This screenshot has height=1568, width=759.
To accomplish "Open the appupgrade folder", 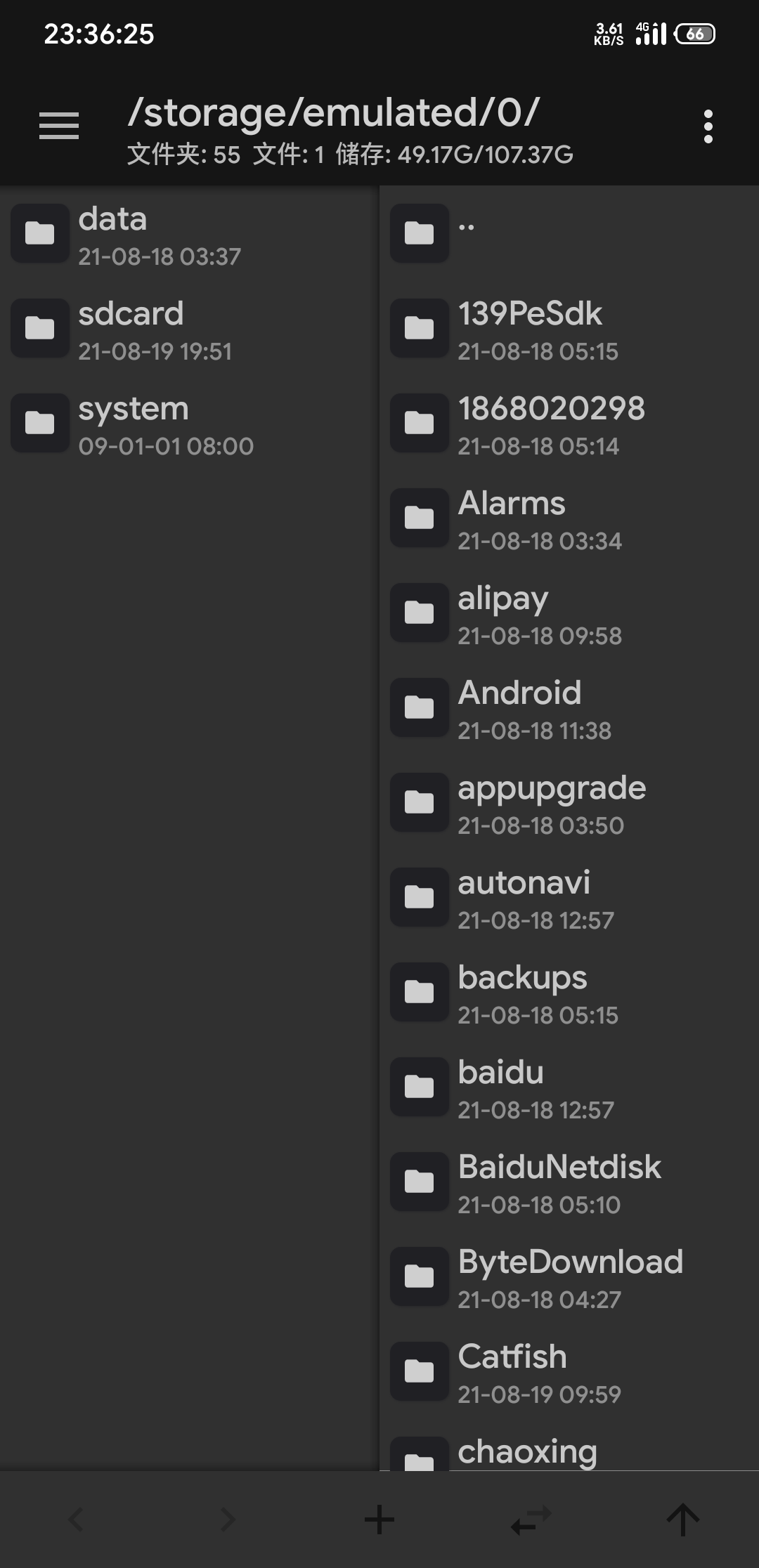I will [x=569, y=802].
